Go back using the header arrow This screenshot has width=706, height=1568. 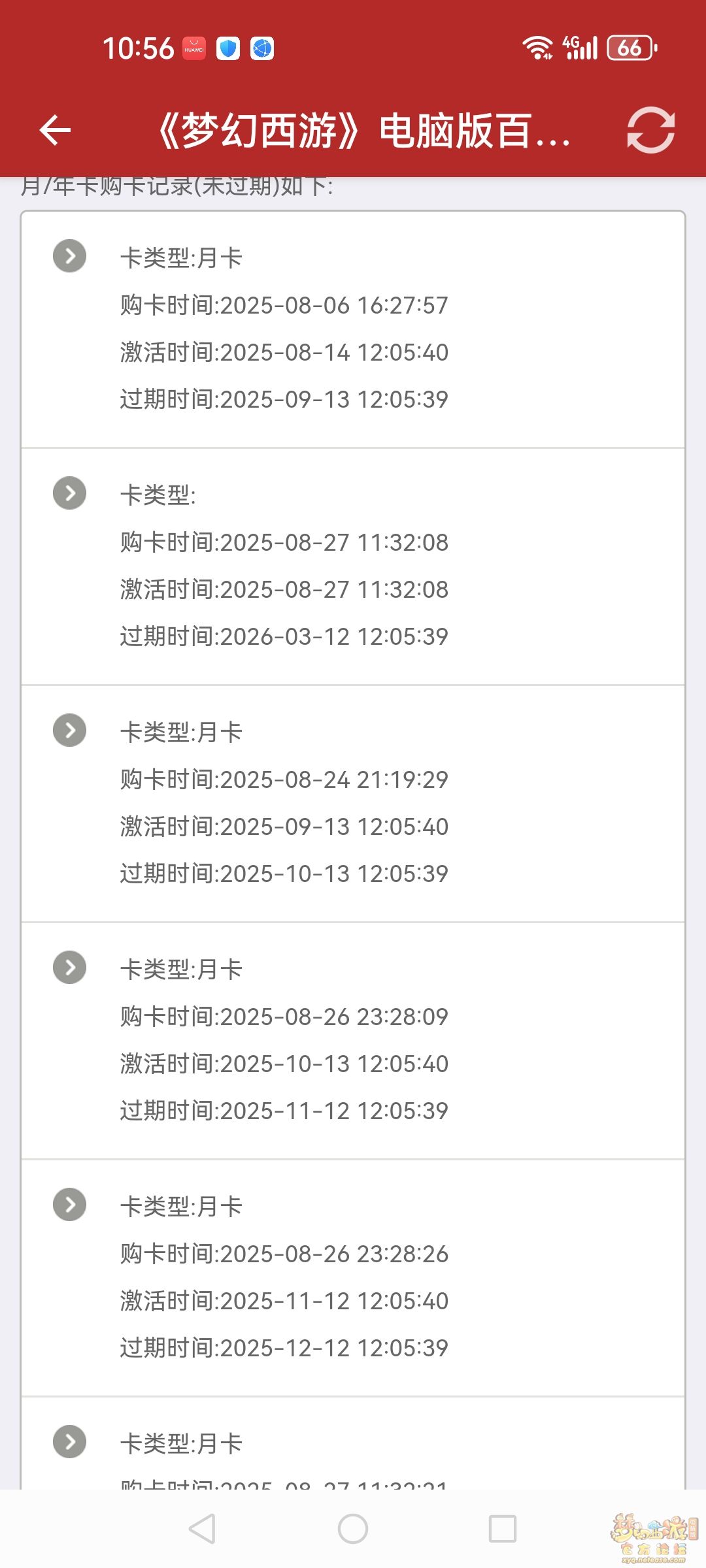pos(55,130)
